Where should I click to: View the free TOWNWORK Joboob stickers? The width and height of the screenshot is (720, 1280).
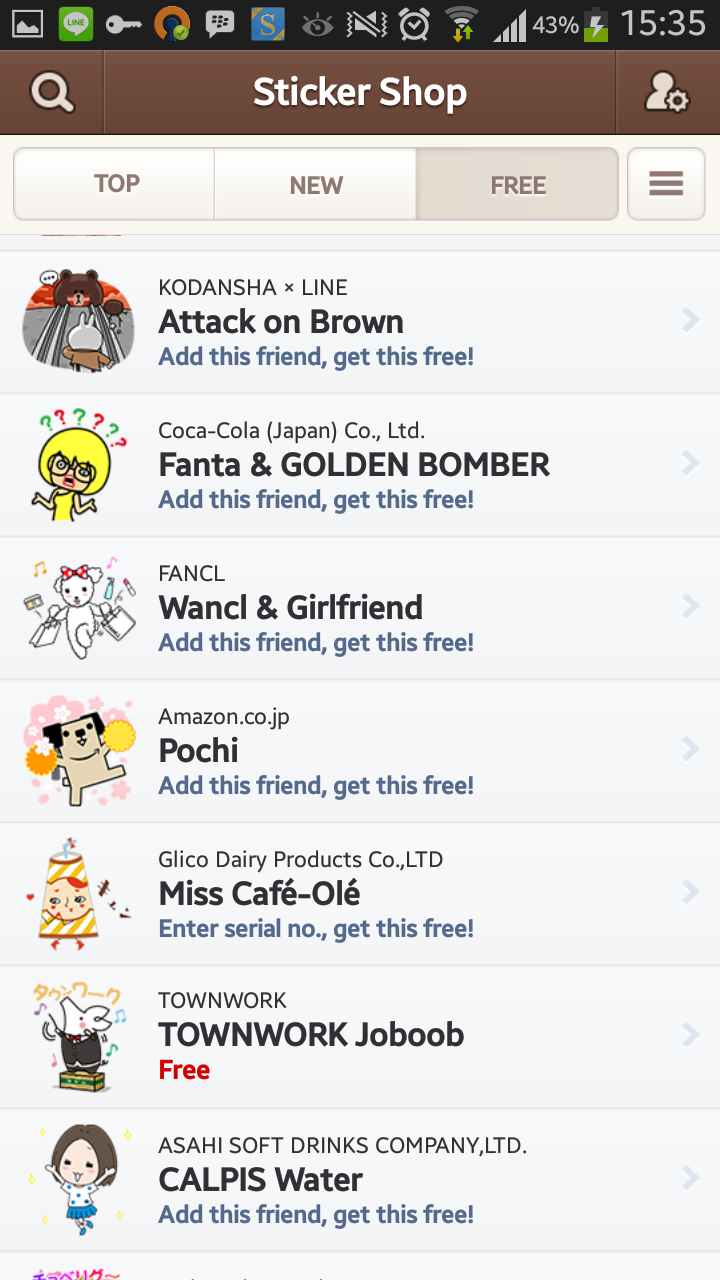click(x=360, y=1037)
